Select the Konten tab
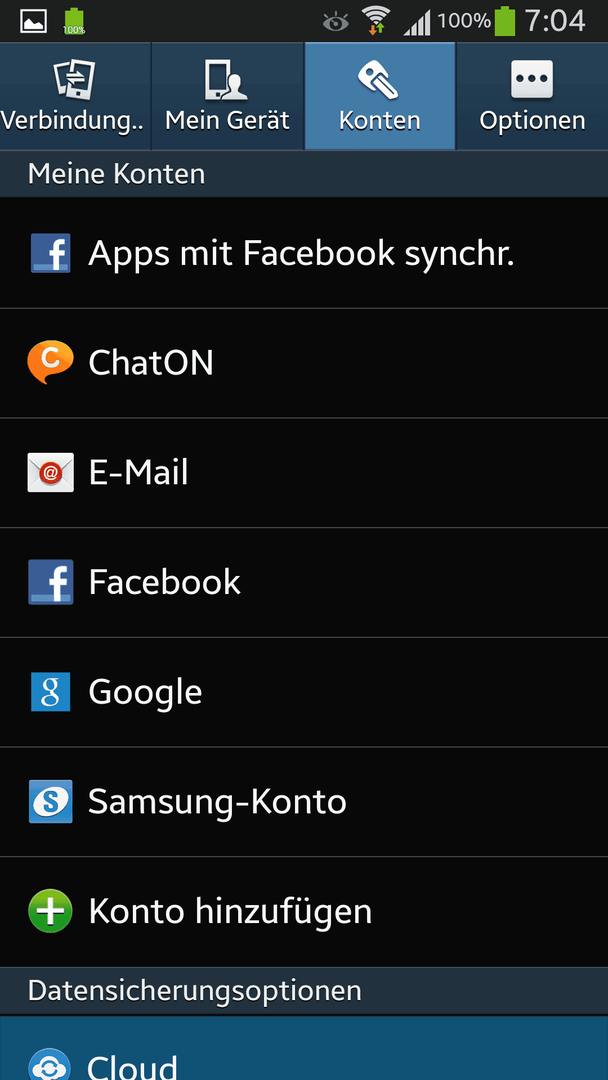Viewport: 608px width, 1080px height. (380, 96)
